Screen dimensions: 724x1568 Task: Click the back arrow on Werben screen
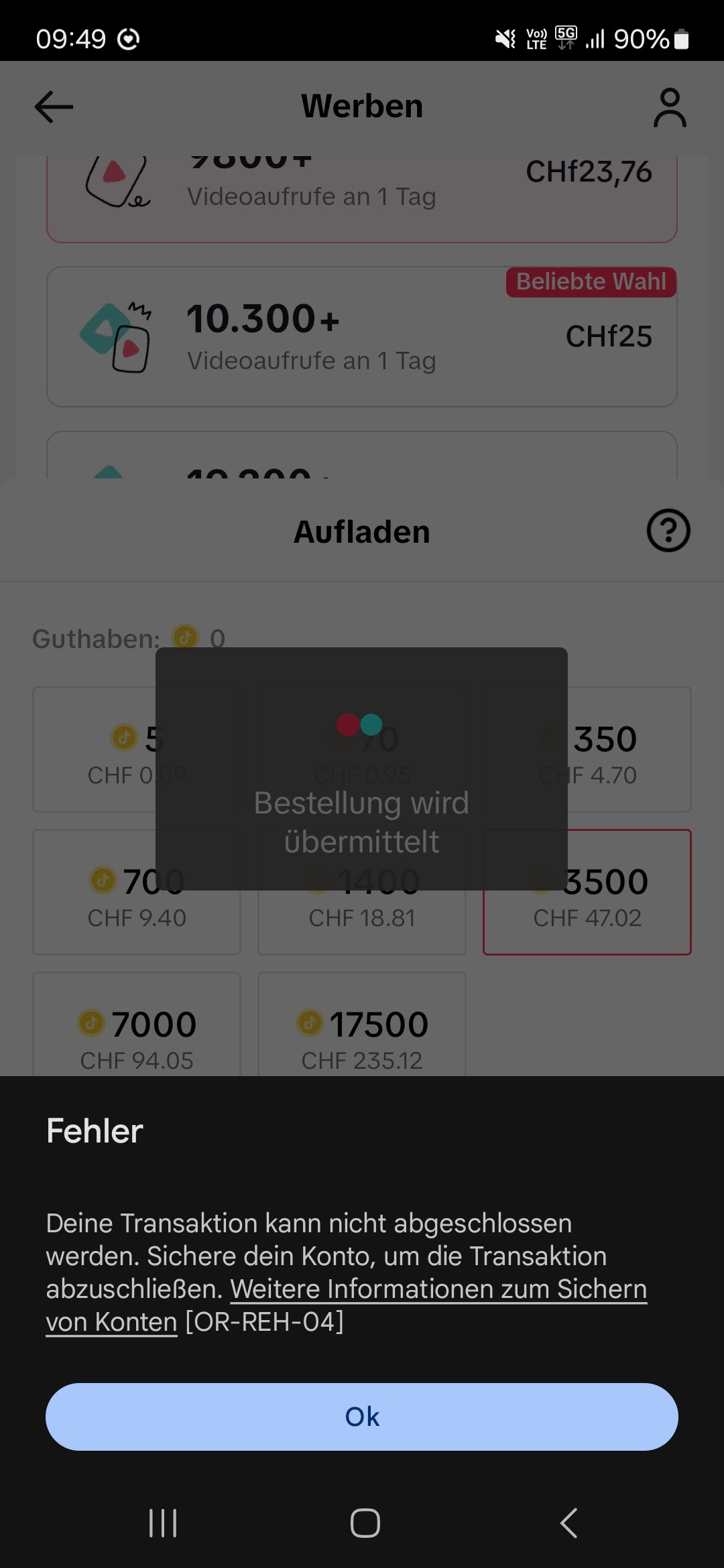(x=52, y=106)
